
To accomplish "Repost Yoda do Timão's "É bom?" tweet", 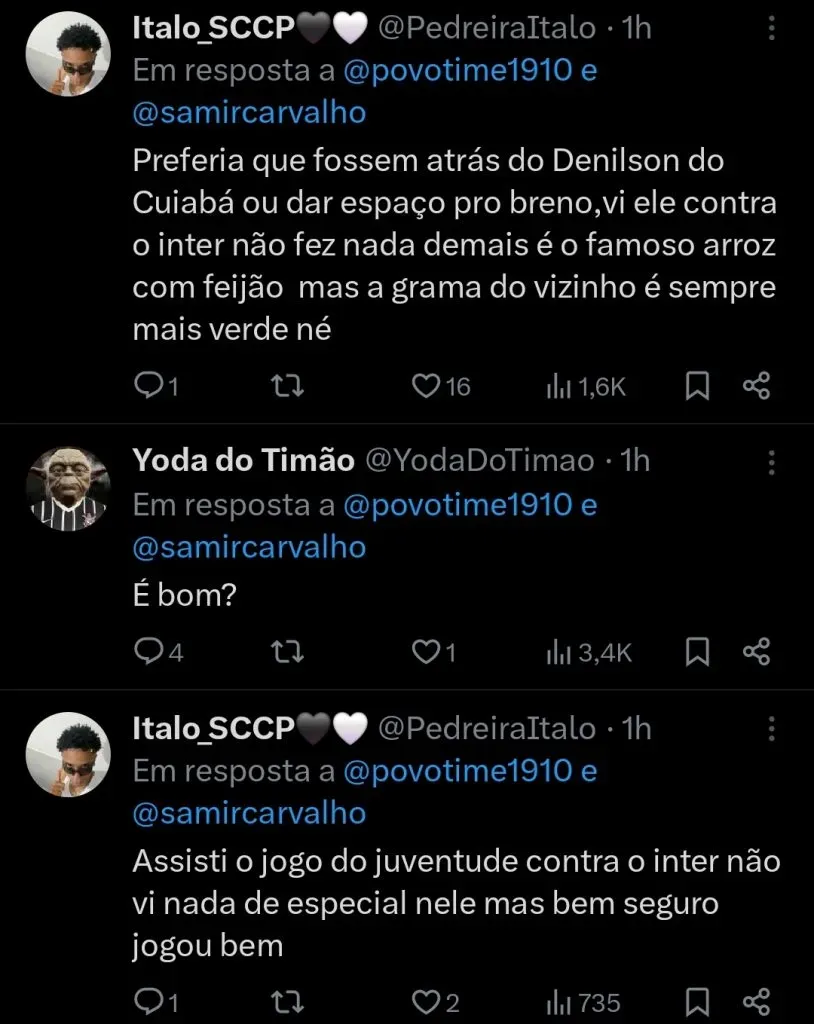I will click(288, 652).
